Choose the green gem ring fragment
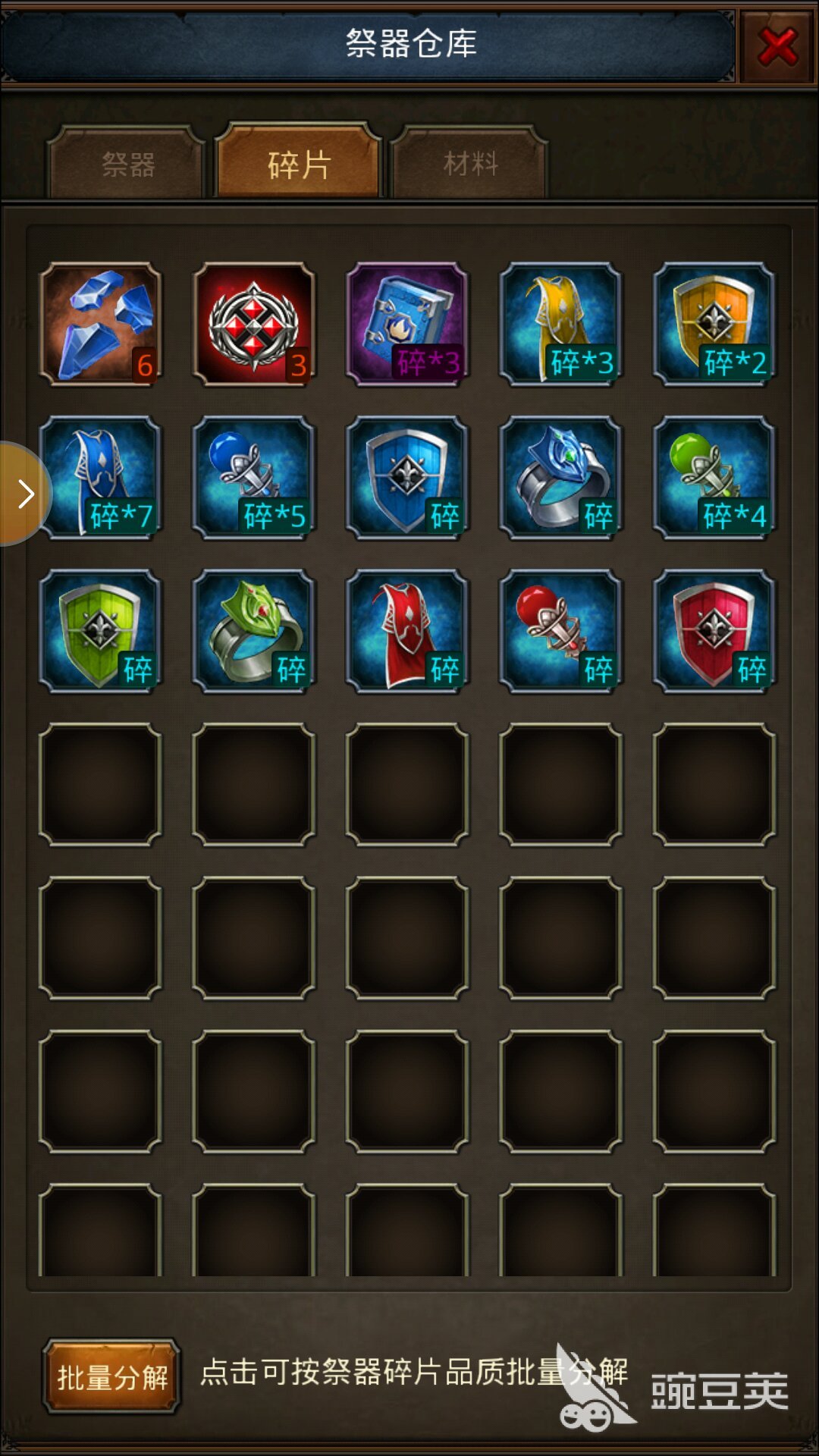Viewport: 819px width, 1456px height. 253,631
